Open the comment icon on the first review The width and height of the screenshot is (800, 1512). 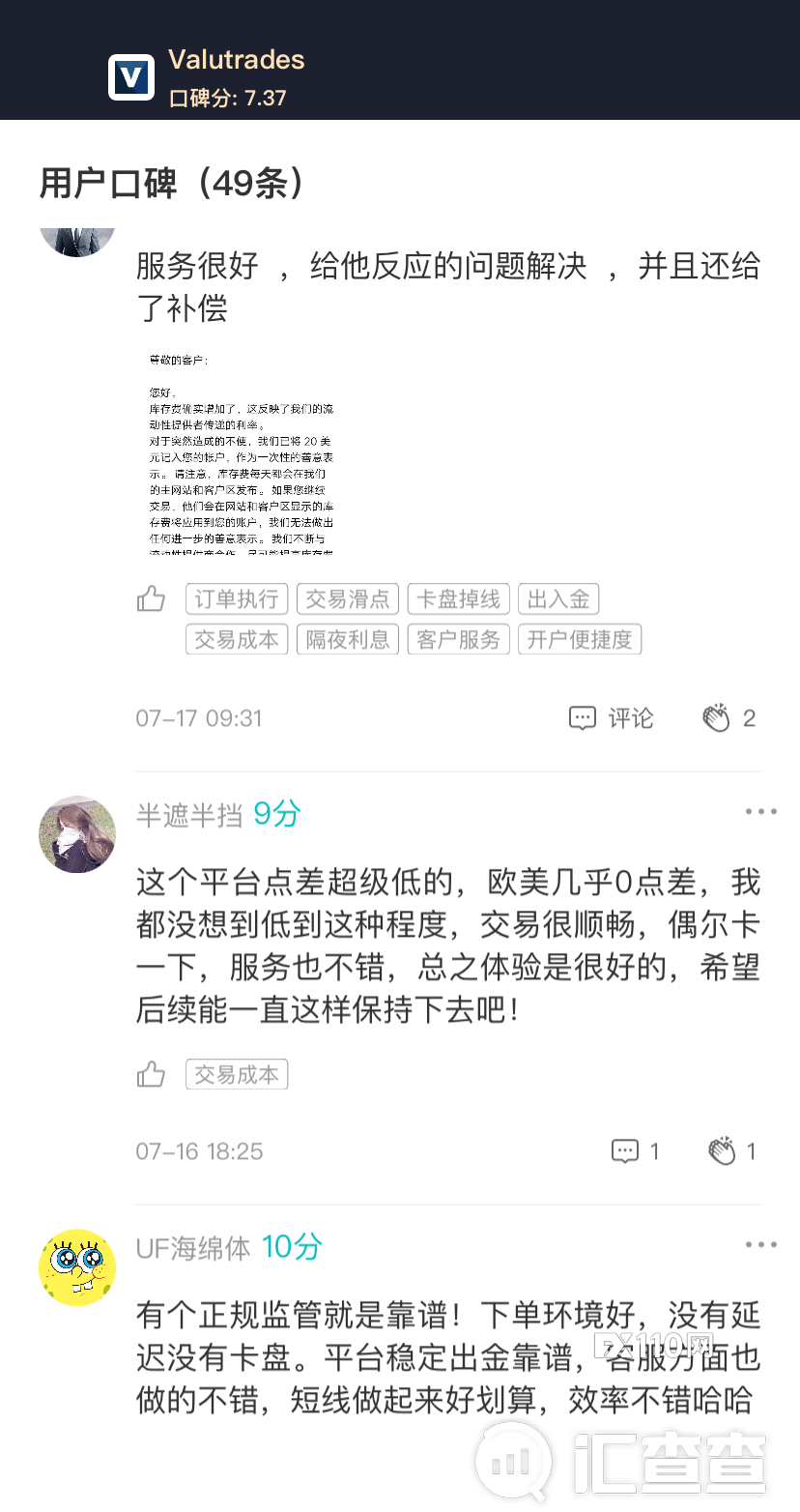coord(612,717)
